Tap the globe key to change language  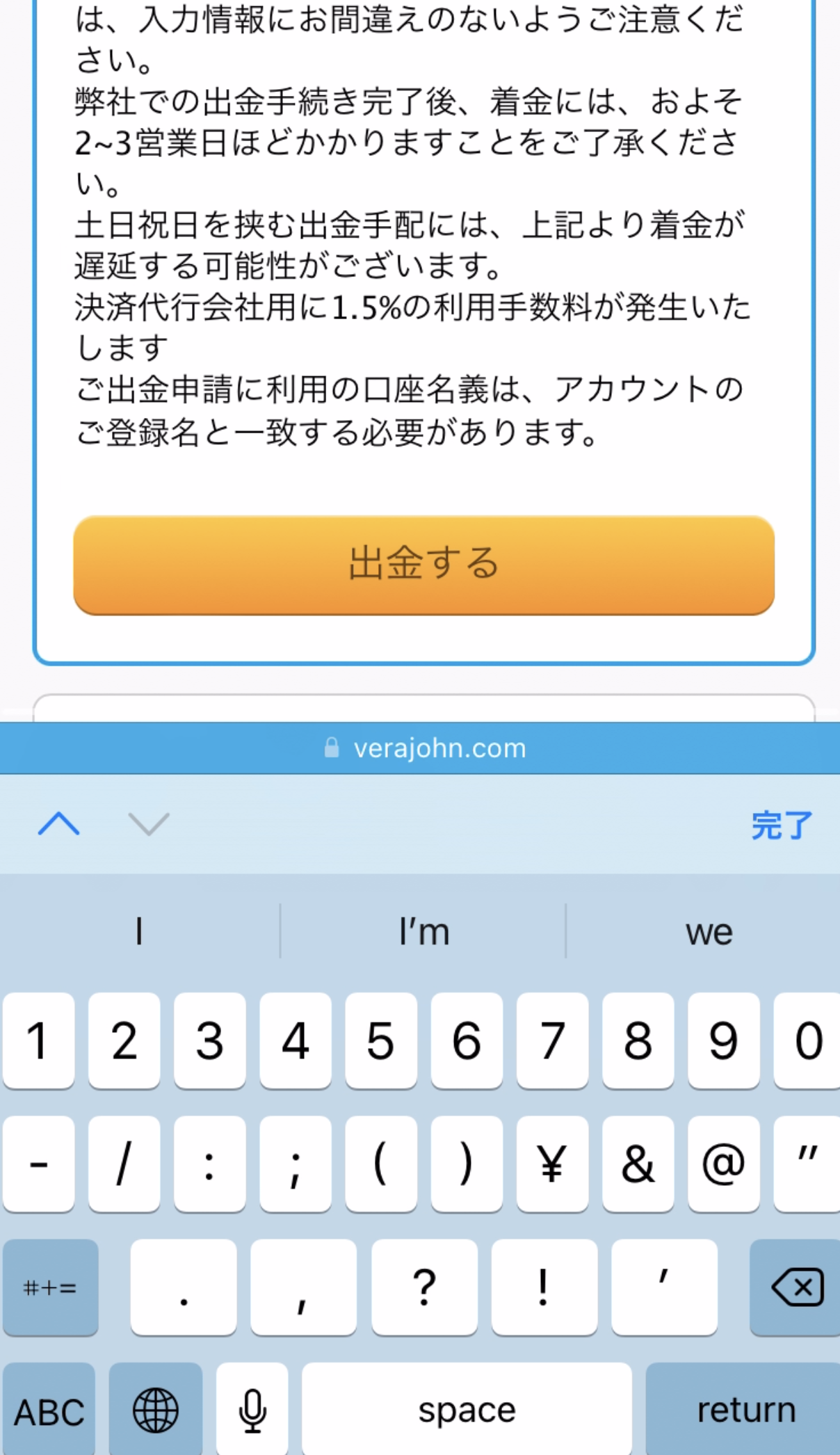coord(156,1411)
